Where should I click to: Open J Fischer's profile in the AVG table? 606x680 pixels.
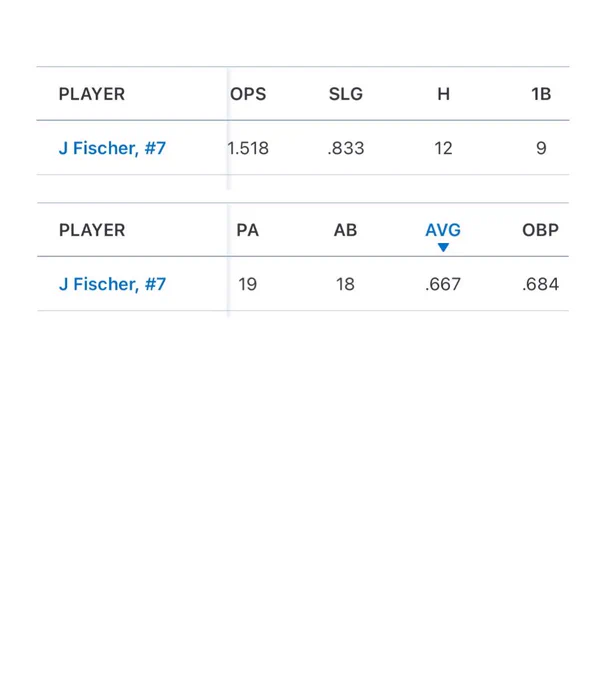click(x=112, y=284)
